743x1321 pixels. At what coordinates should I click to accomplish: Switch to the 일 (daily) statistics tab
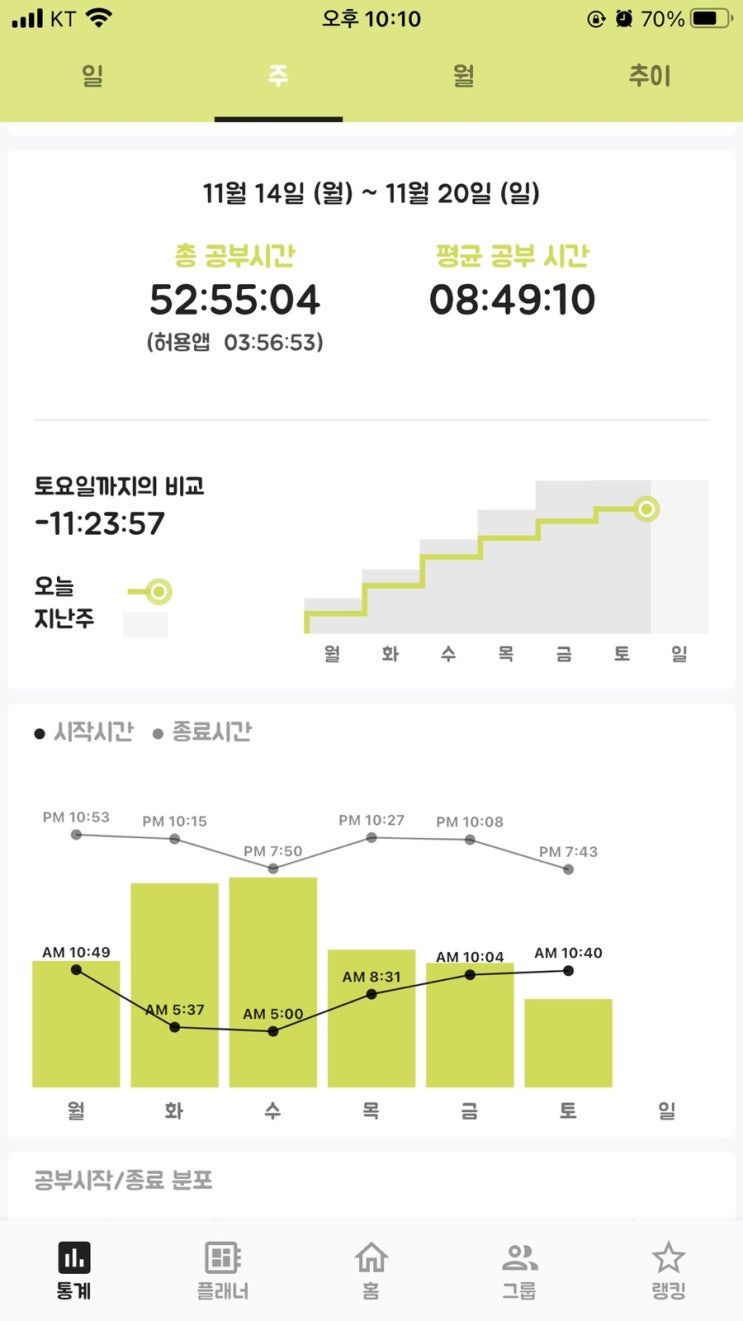point(93,77)
